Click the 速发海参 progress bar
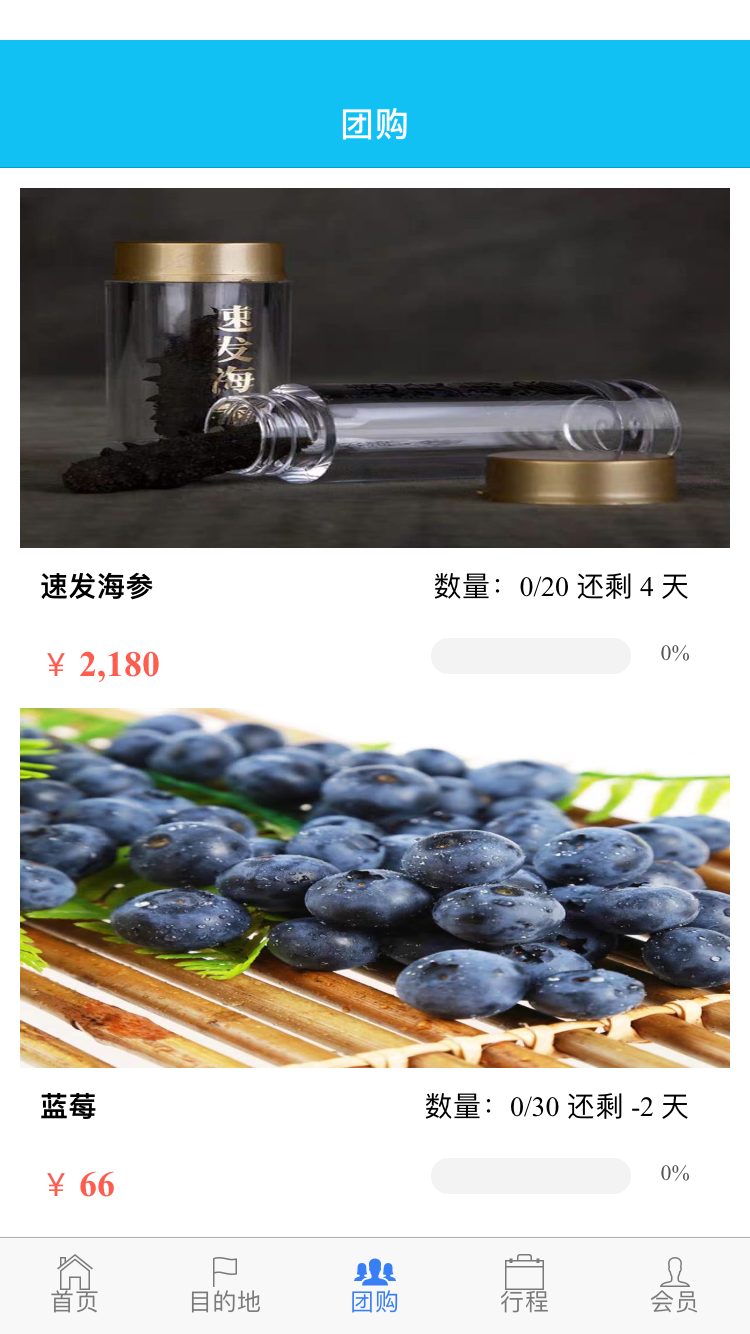Screen dimensions: 750x1334 click(x=530, y=655)
